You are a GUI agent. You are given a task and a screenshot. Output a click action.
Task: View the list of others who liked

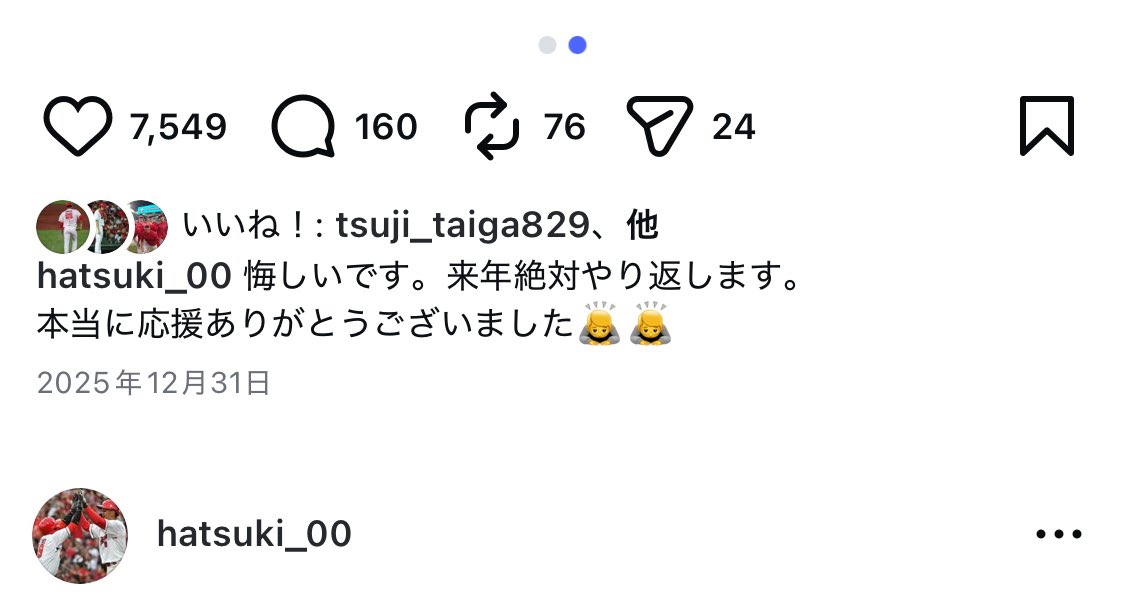[x=641, y=226]
